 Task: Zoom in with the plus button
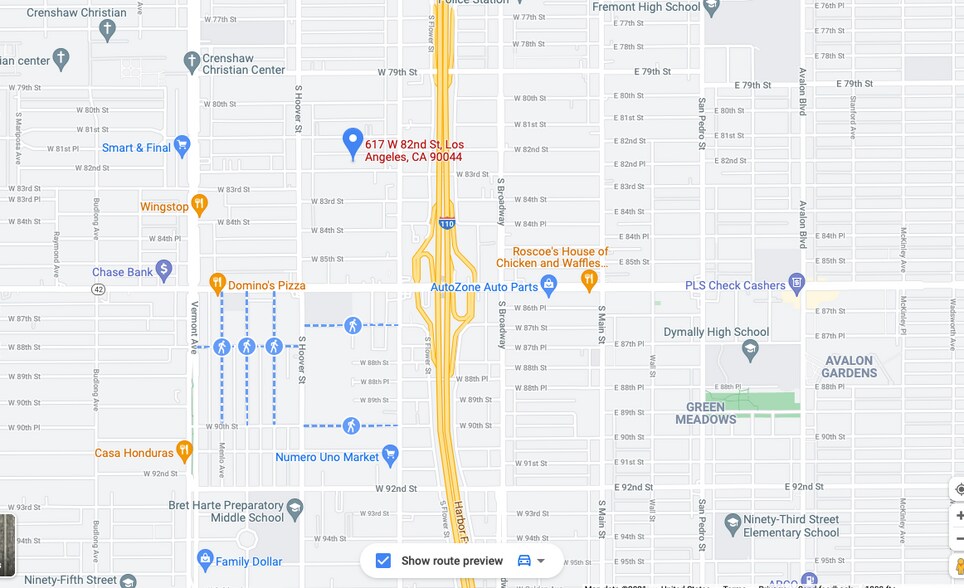958,515
